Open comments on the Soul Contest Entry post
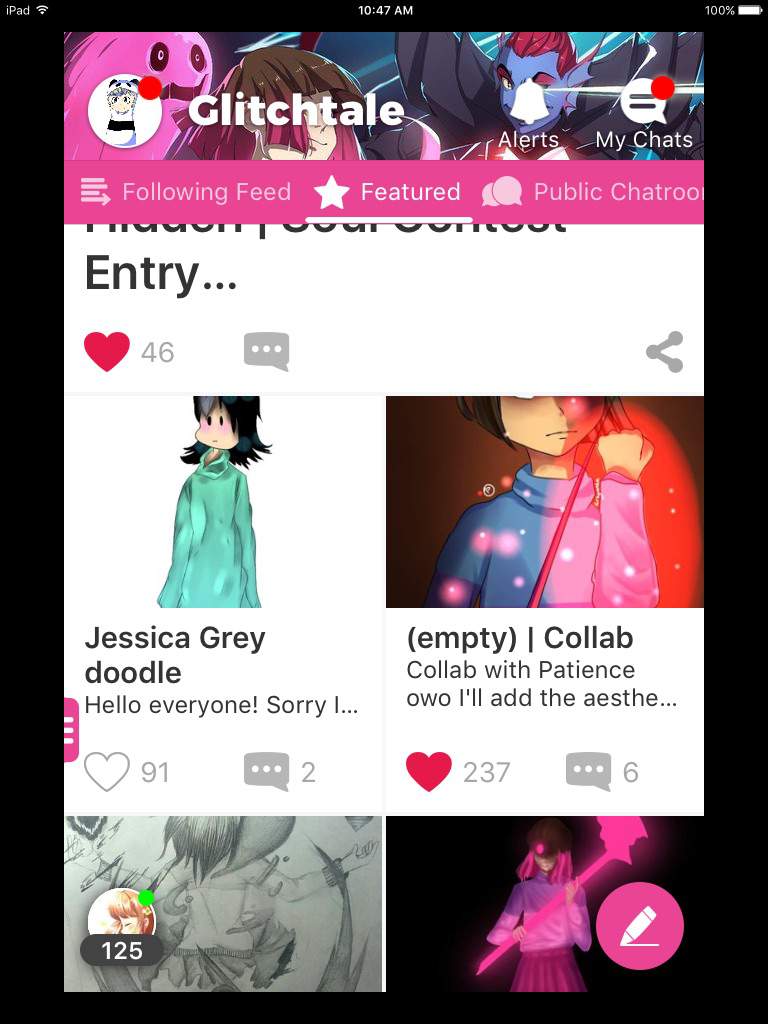This screenshot has width=768, height=1024. pos(266,352)
